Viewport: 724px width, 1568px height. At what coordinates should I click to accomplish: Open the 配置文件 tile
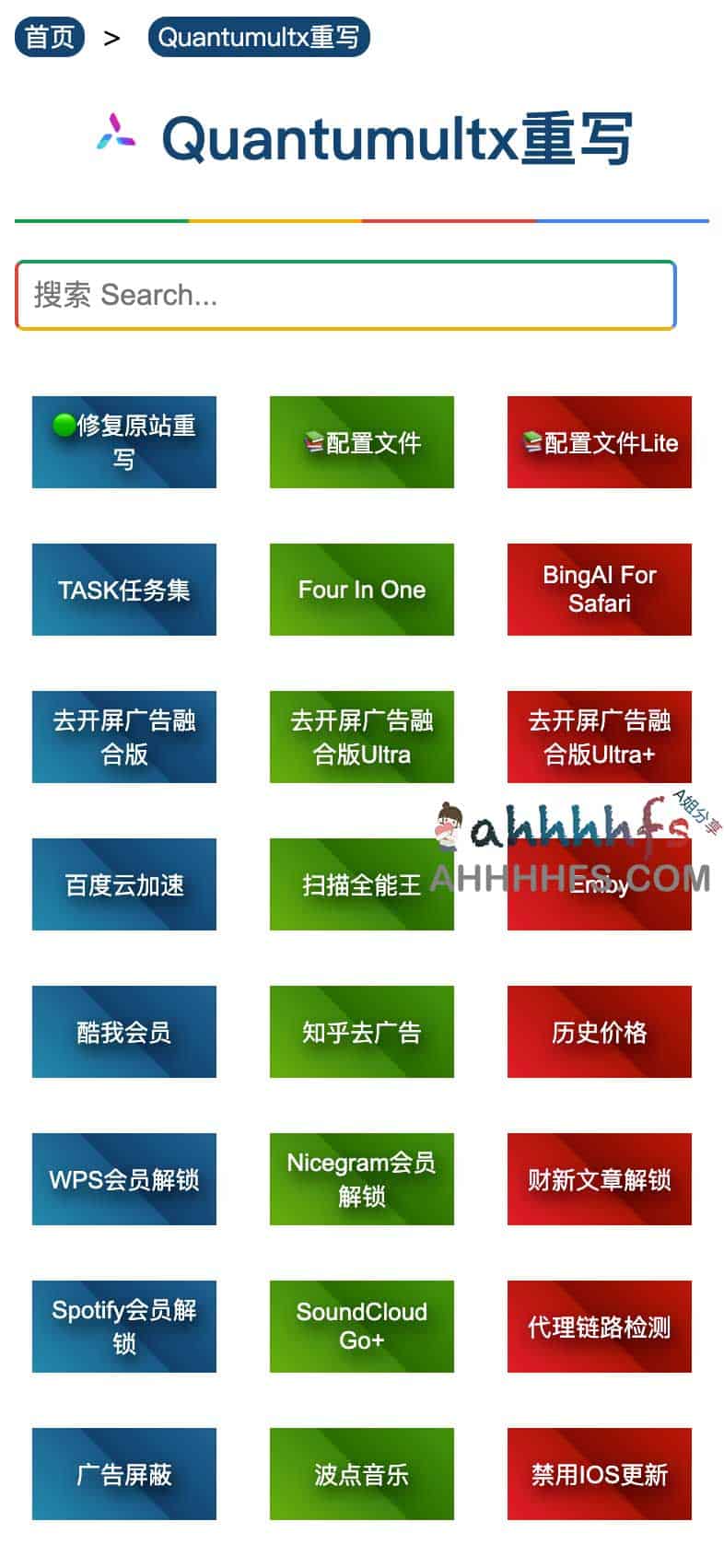point(362,442)
